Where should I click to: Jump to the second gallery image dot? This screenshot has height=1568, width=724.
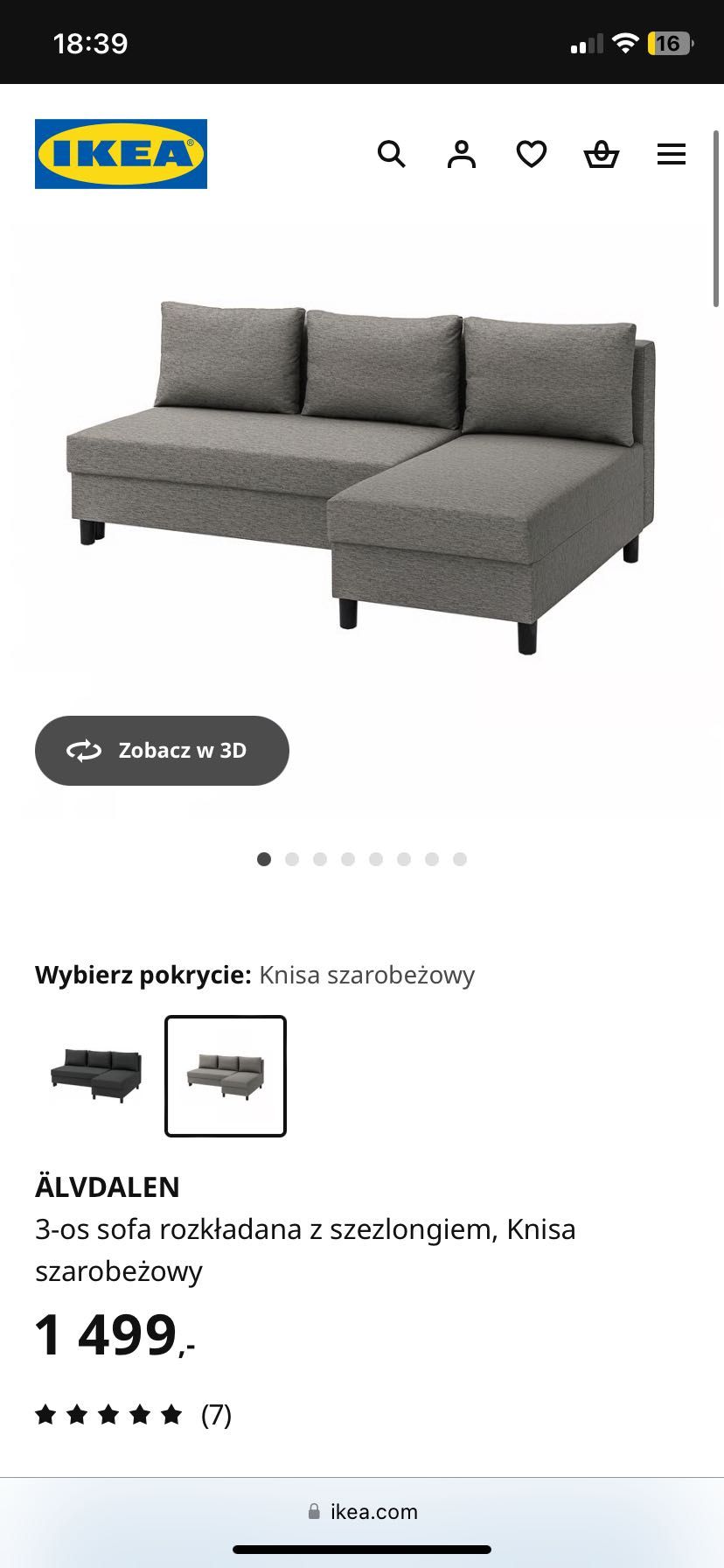coord(292,859)
